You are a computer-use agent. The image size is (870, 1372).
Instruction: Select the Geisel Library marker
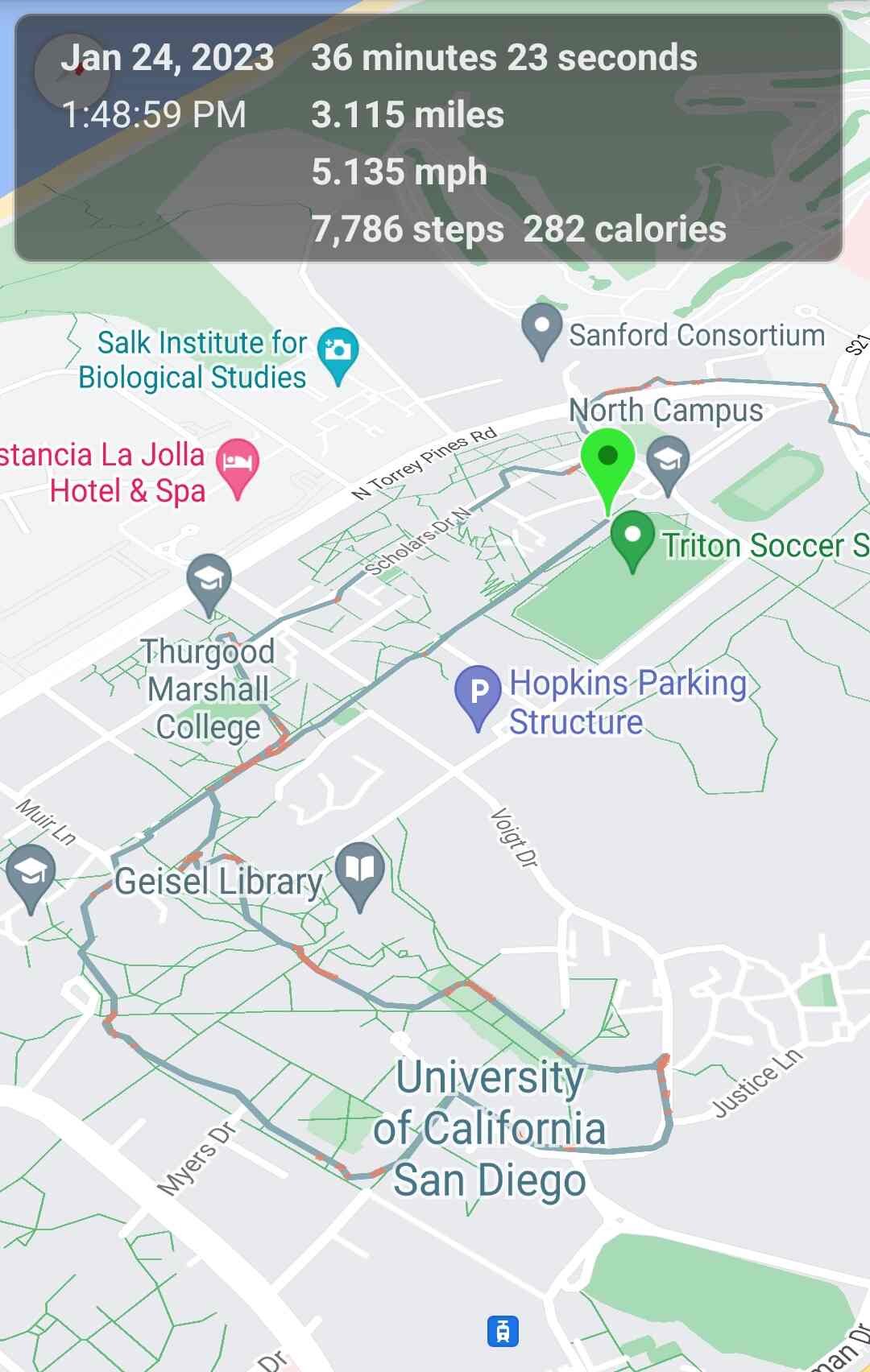coord(359,870)
